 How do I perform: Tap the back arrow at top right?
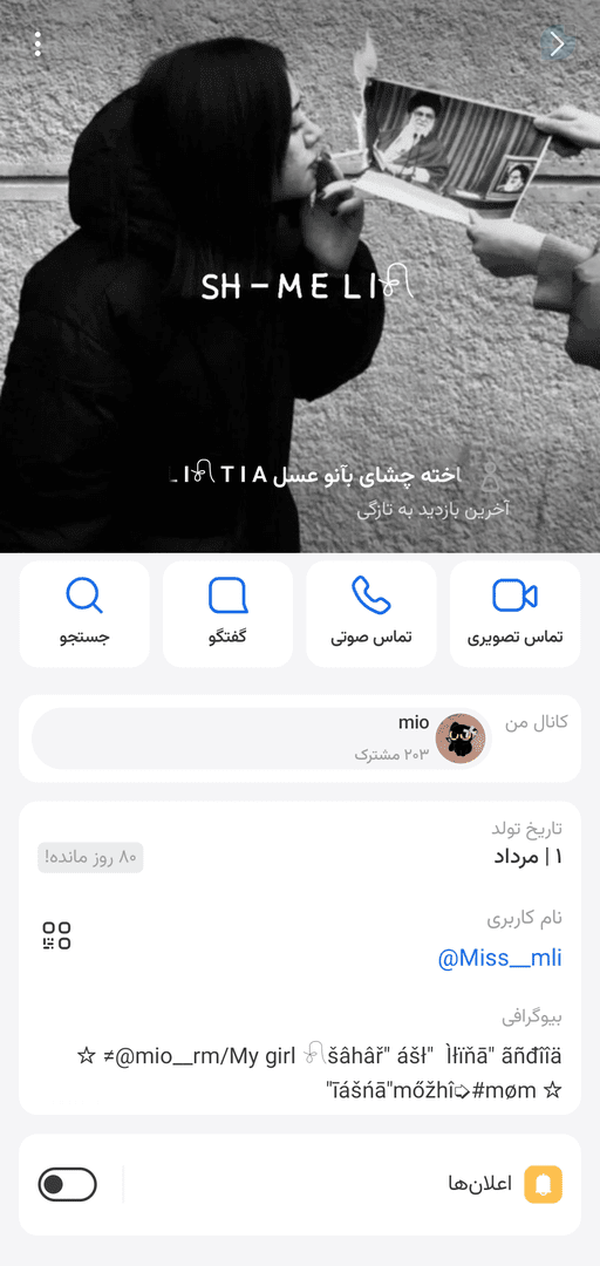point(557,44)
